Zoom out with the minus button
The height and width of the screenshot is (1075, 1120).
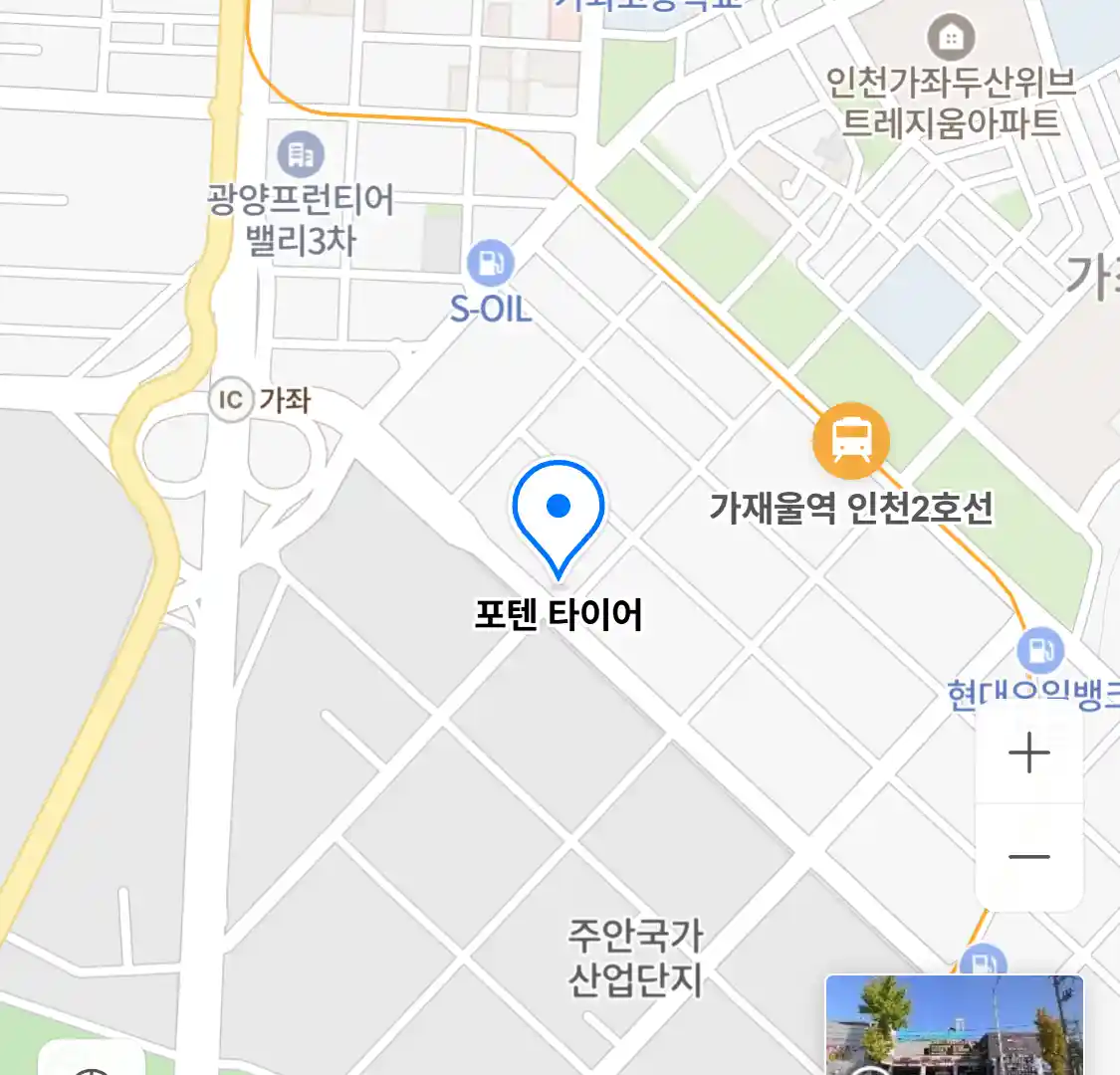[1028, 856]
